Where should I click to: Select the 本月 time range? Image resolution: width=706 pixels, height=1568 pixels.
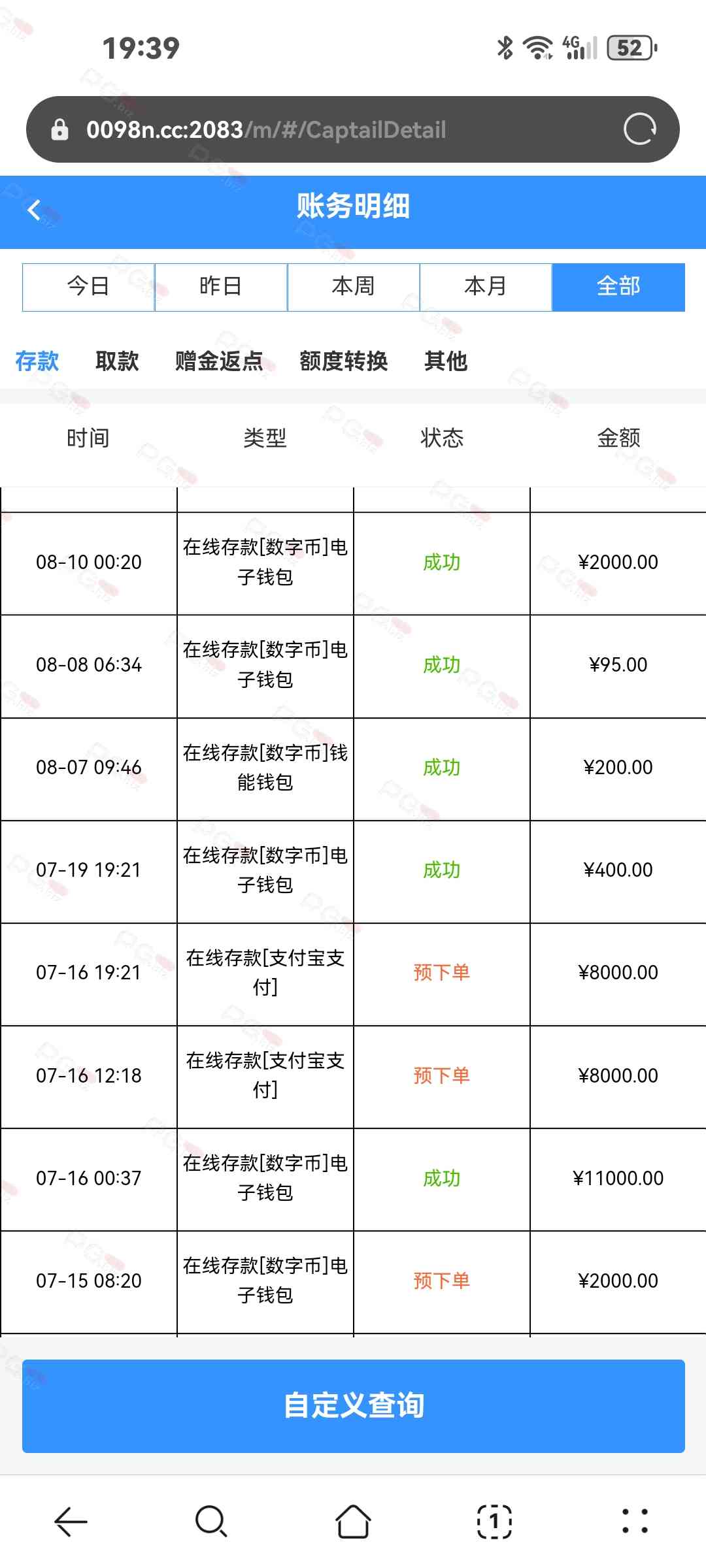point(486,287)
